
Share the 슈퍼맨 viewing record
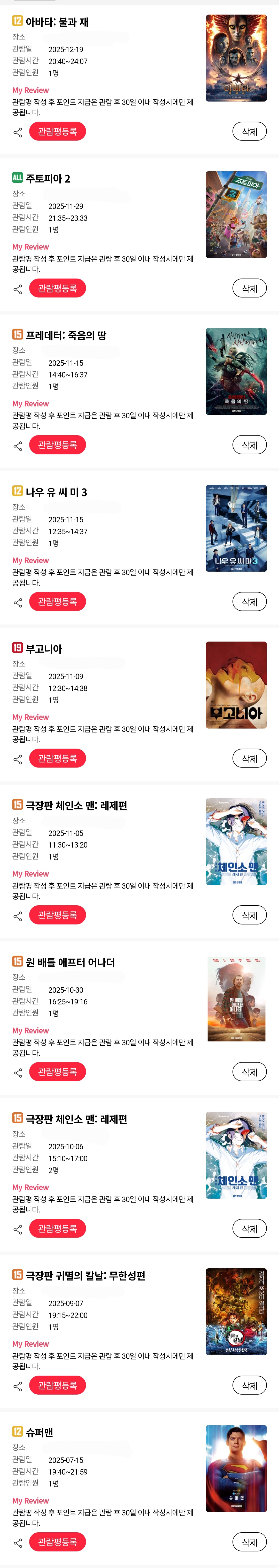(18, 1543)
